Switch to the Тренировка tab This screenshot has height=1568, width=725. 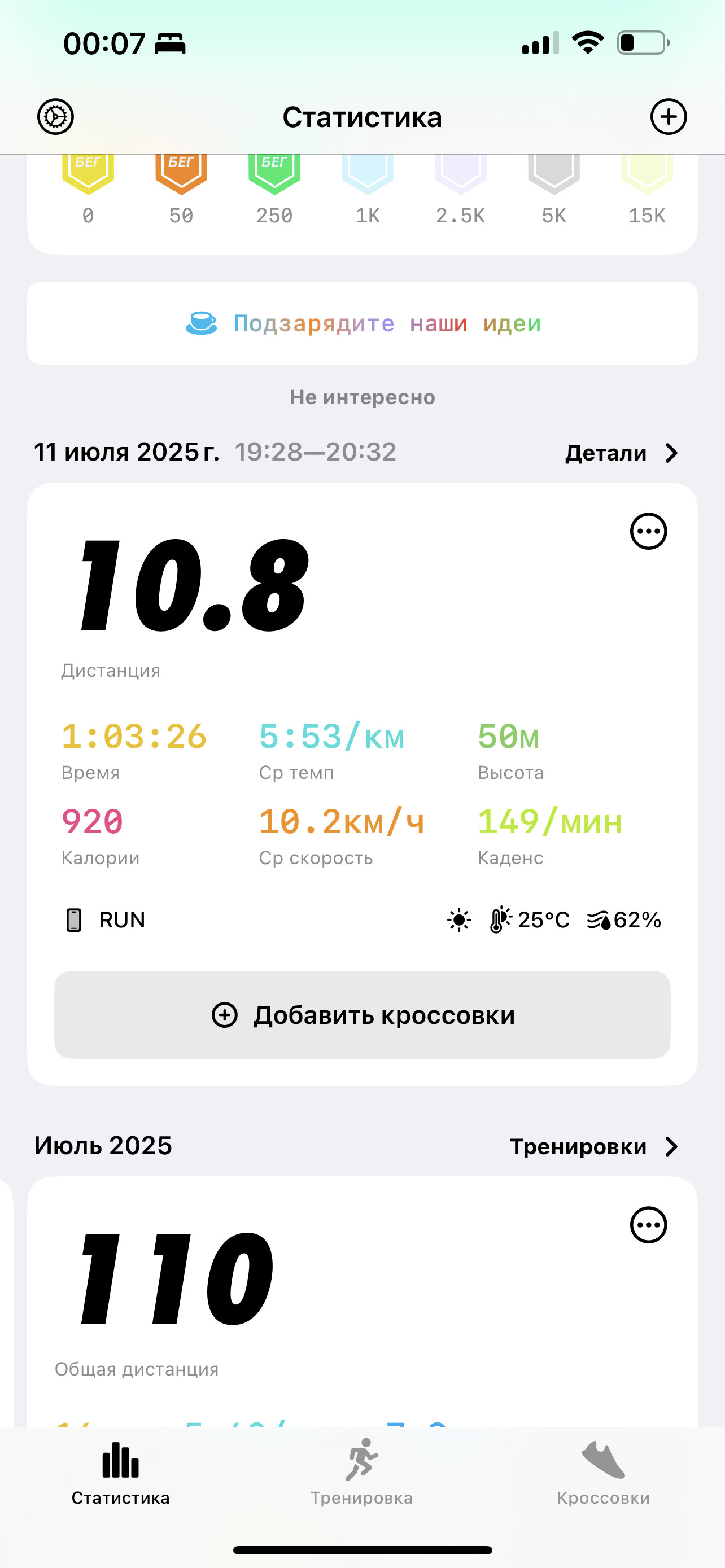point(361,1472)
